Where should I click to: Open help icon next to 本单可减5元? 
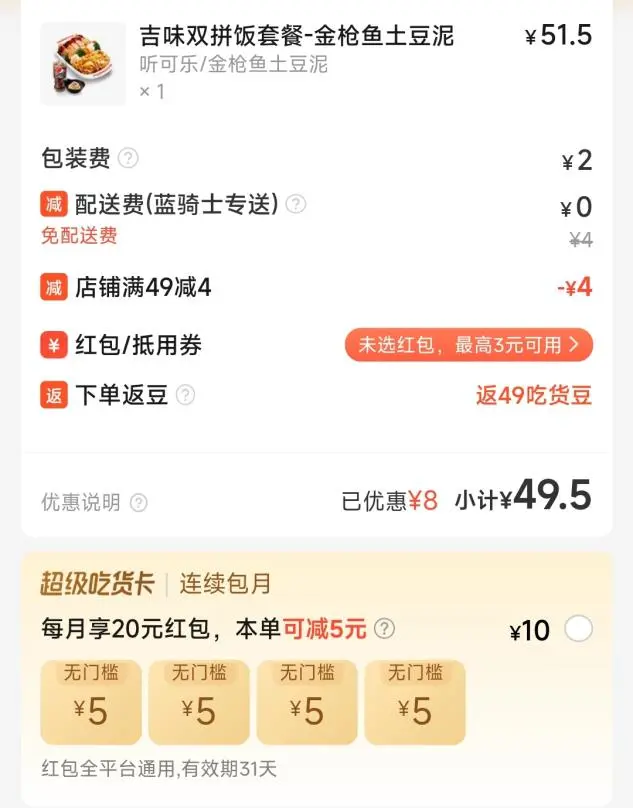tap(384, 629)
